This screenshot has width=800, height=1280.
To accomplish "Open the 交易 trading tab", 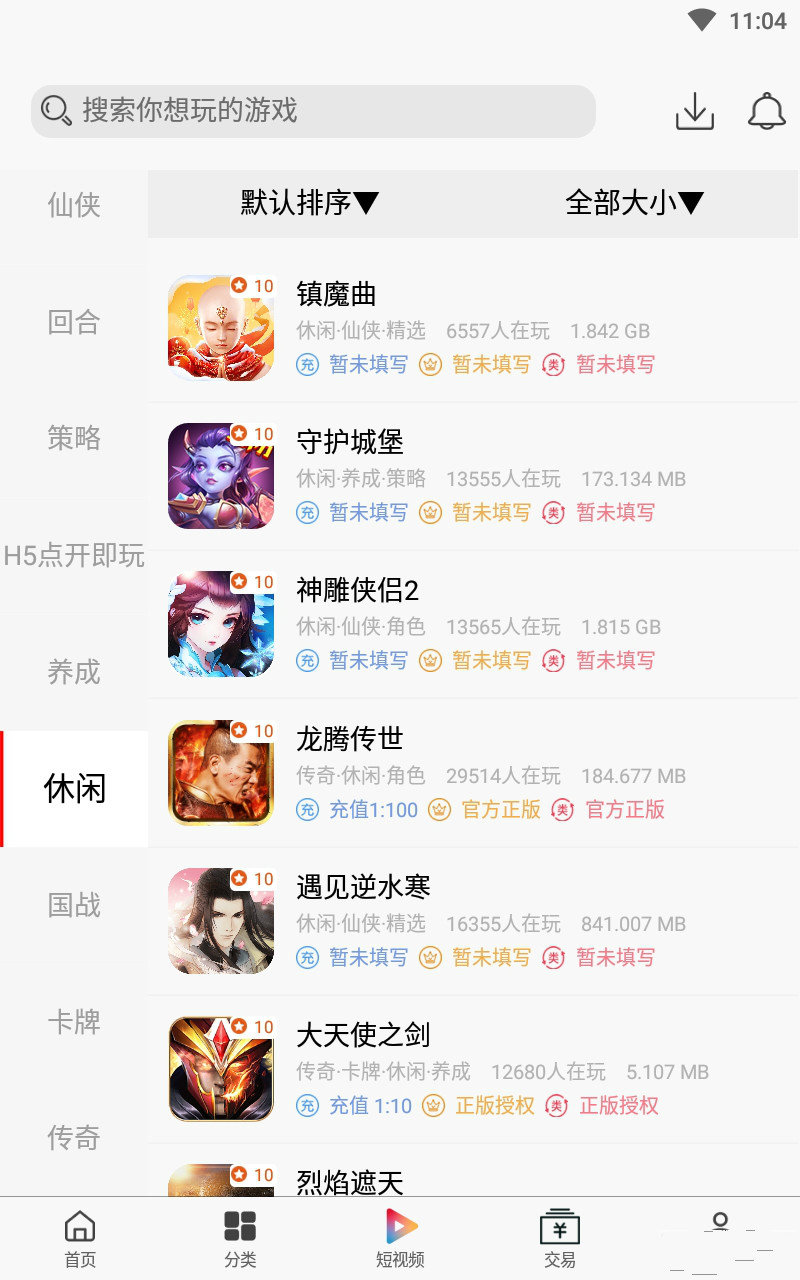I will point(560,1238).
